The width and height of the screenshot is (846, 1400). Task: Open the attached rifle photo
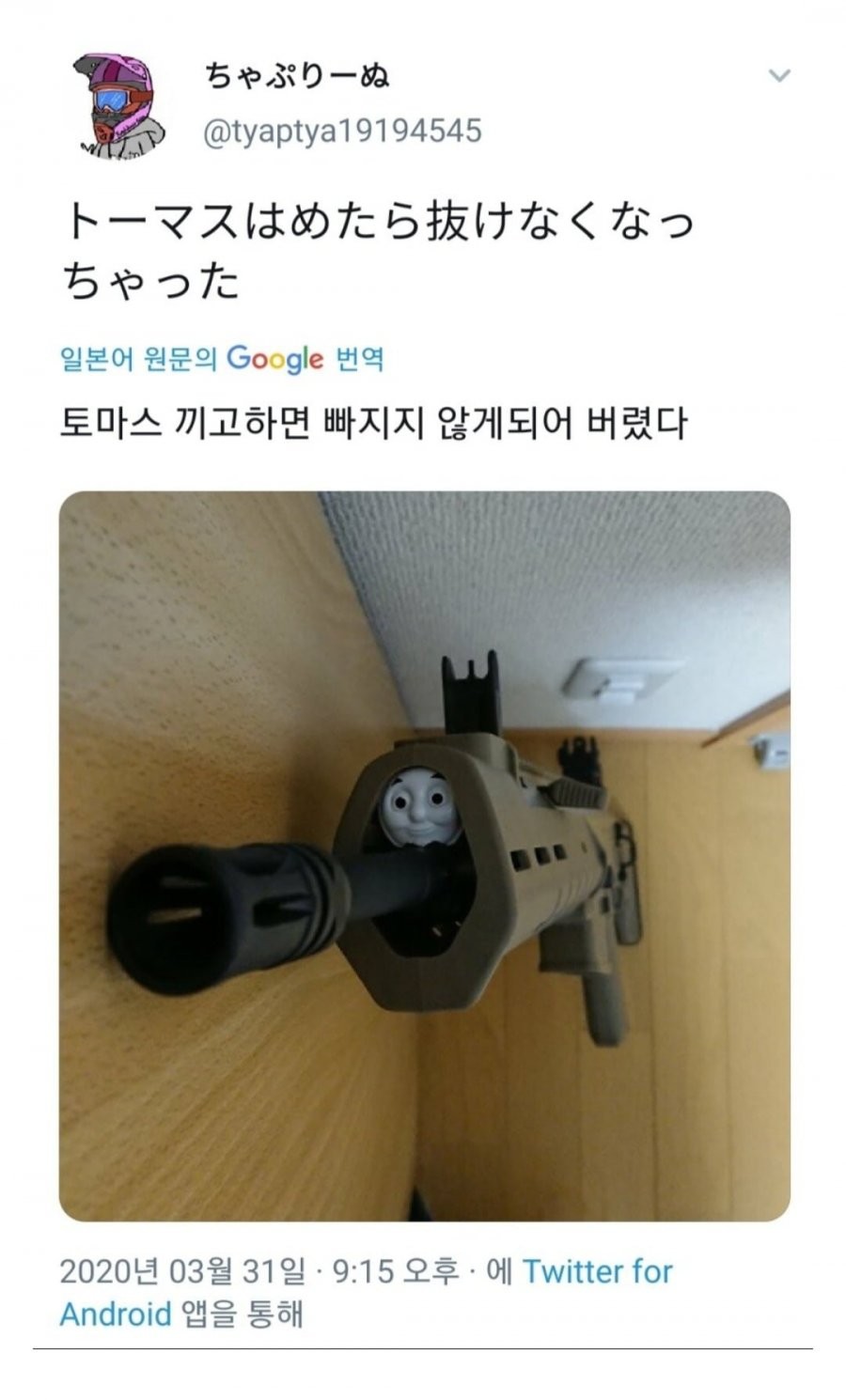[x=424, y=855]
